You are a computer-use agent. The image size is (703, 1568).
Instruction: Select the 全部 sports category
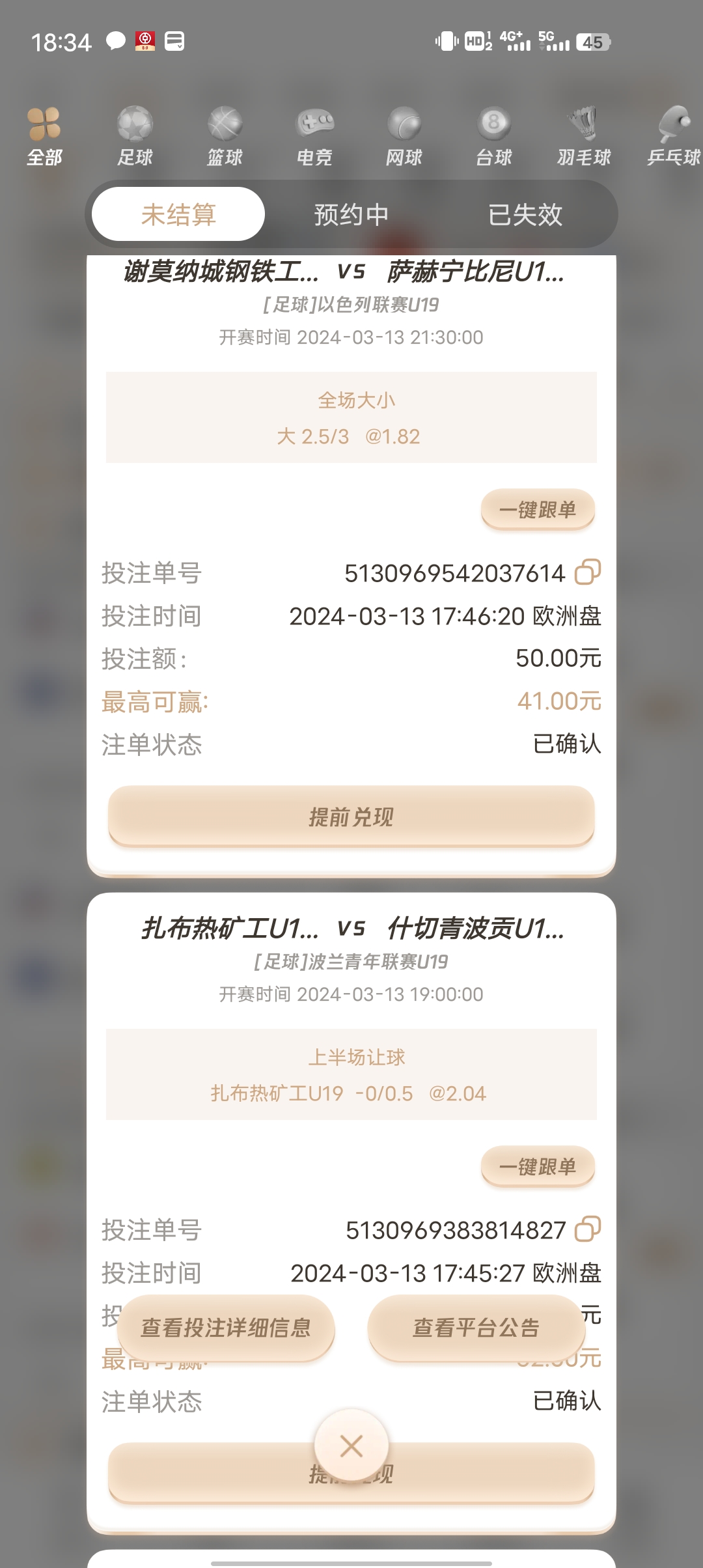pyautogui.click(x=44, y=135)
